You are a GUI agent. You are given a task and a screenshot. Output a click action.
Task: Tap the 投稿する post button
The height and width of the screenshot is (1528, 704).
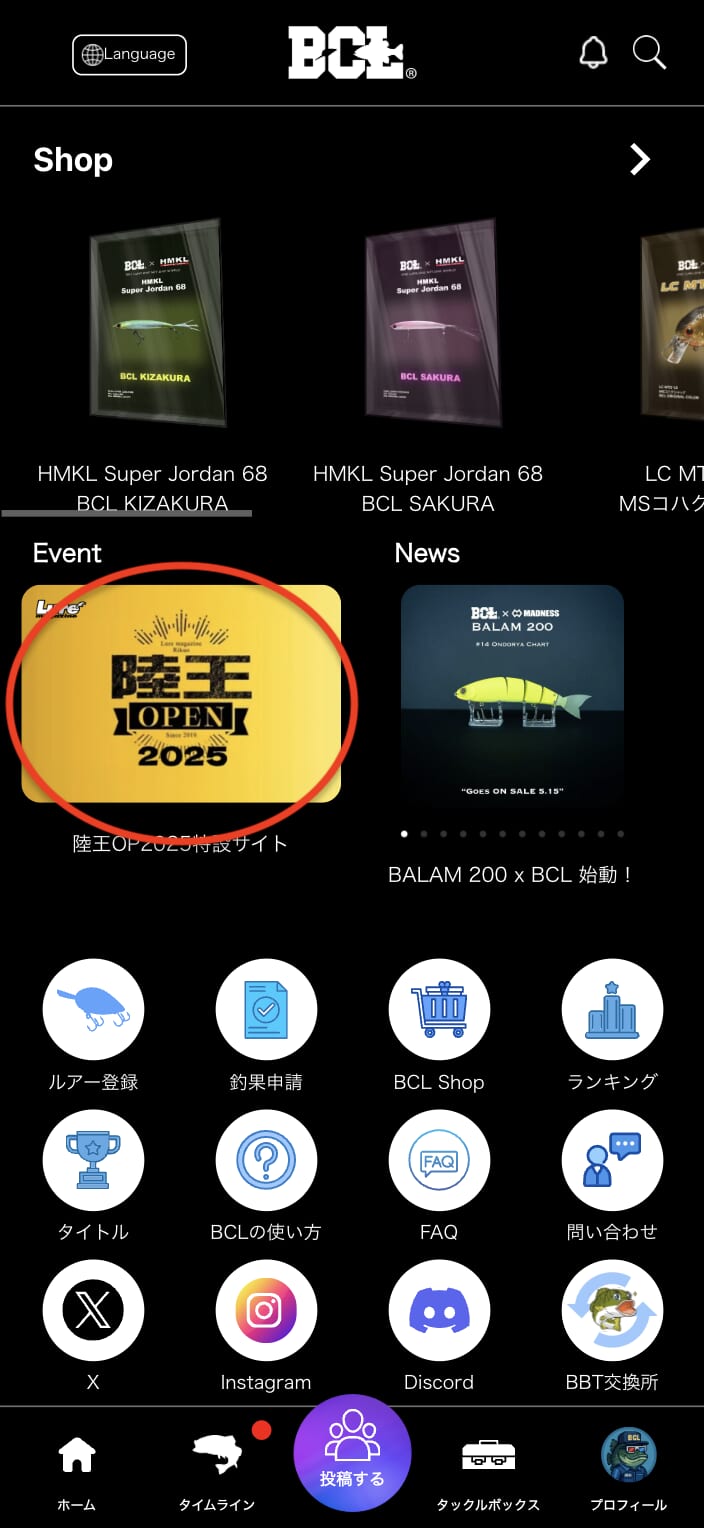(x=352, y=1453)
